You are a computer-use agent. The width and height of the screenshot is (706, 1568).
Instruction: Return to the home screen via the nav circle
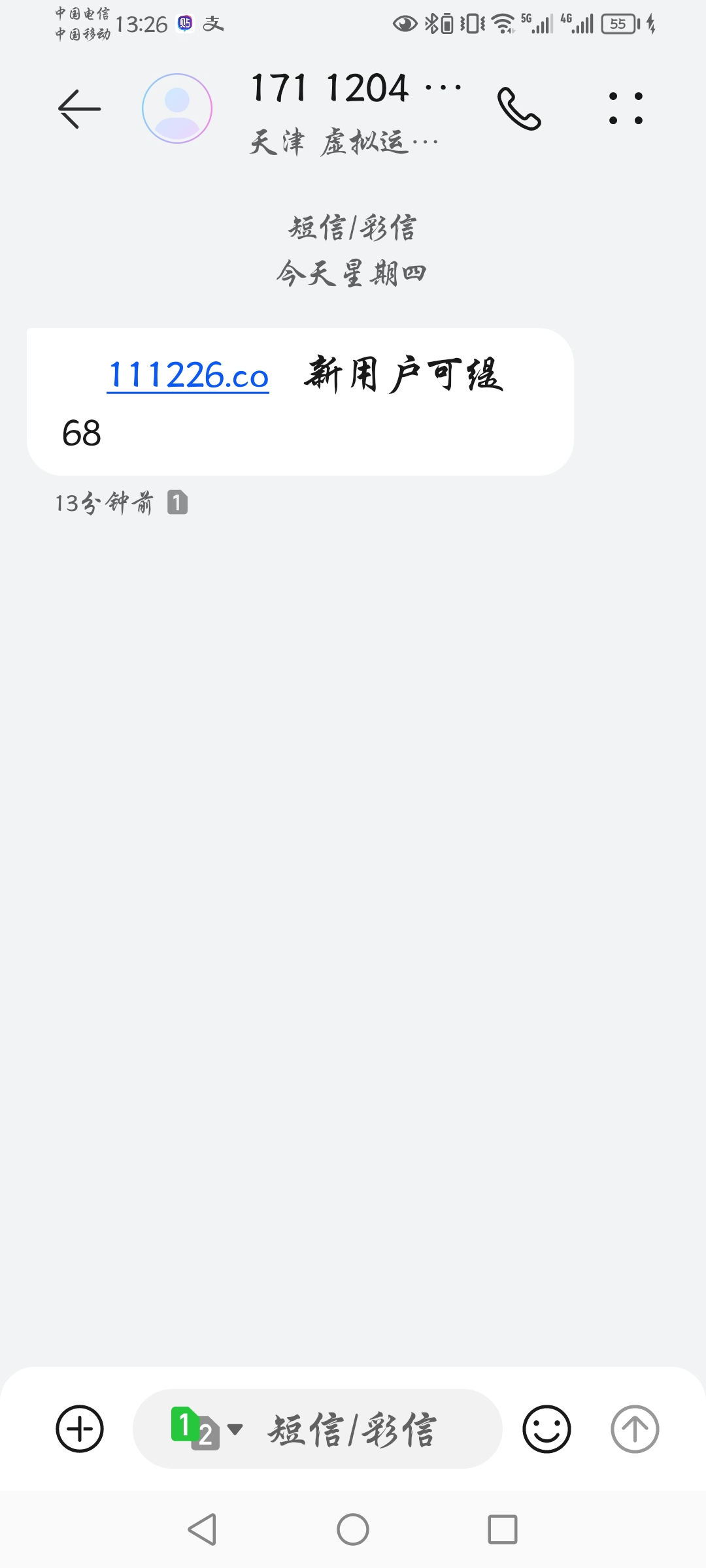[x=353, y=1529]
